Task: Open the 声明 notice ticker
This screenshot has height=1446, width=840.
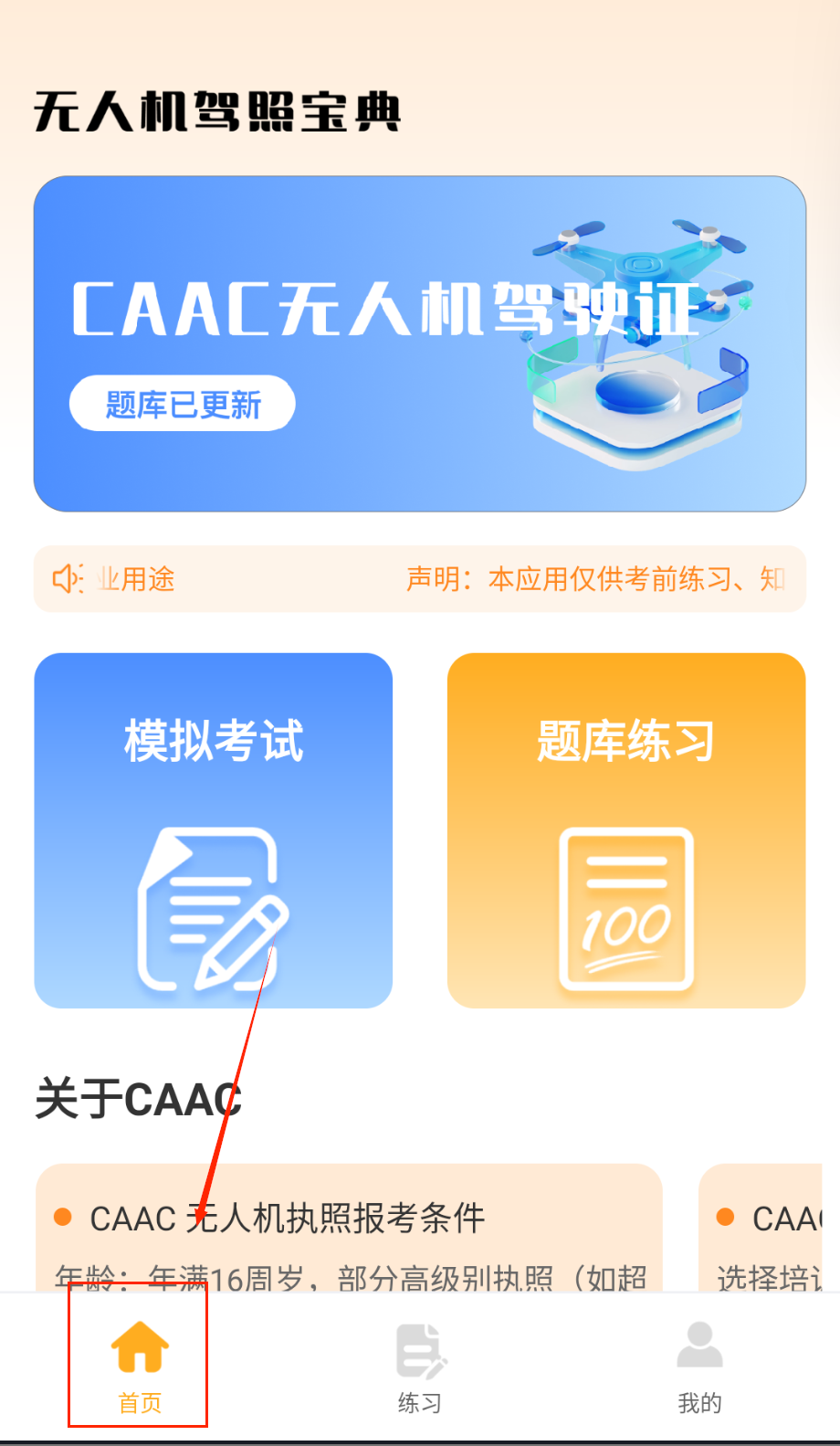Action: coord(420,579)
